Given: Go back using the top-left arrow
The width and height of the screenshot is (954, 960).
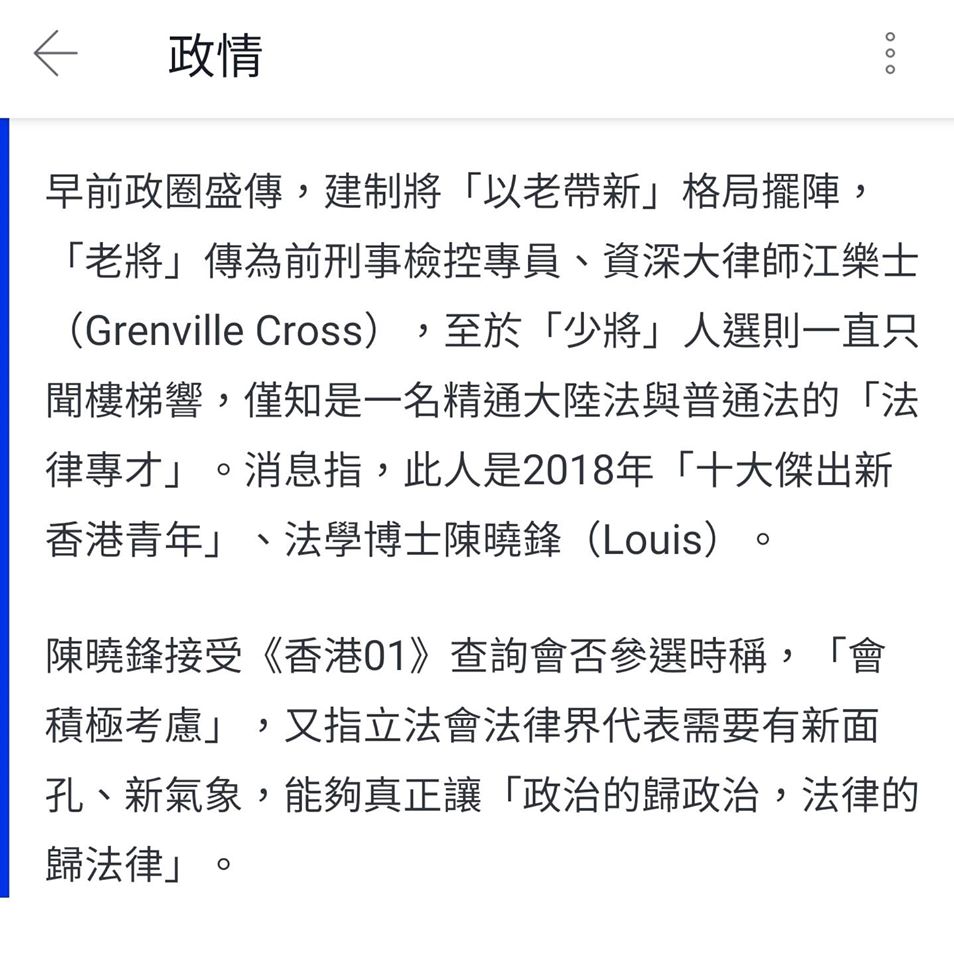Looking at the screenshot, I should (55, 53).
